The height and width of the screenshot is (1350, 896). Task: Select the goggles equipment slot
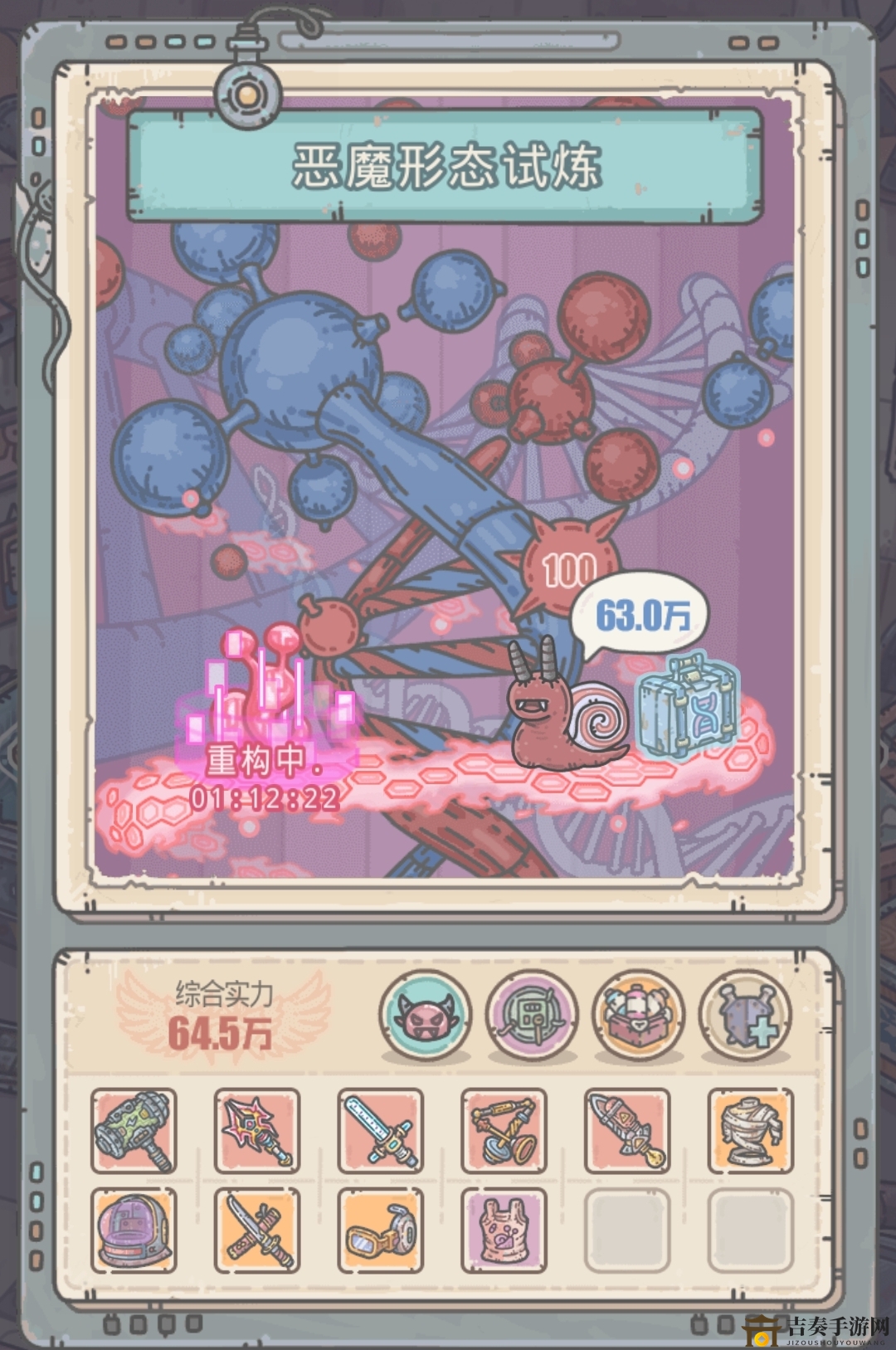[x=380, y=1230]
